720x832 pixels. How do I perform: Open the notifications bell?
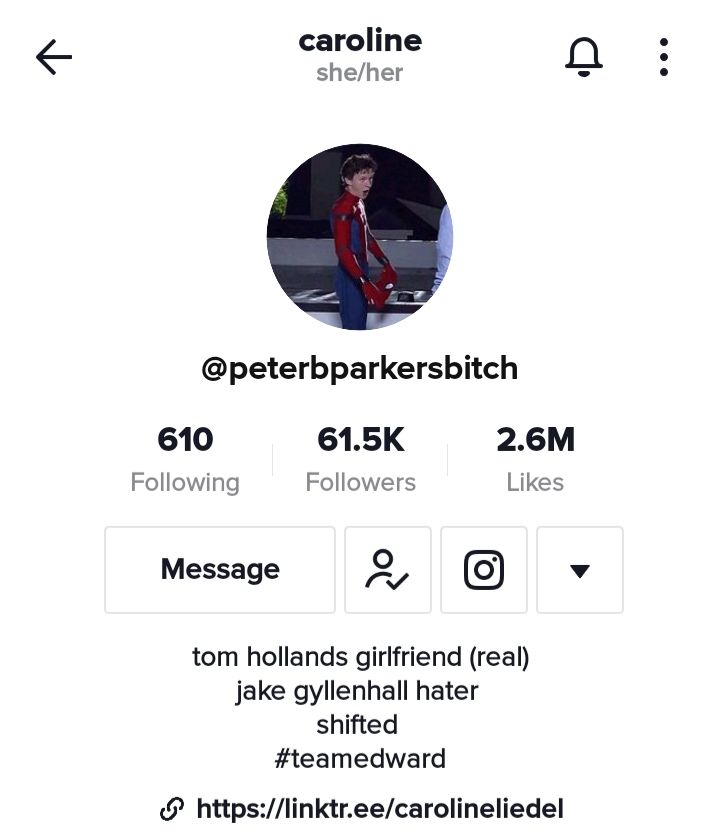584,57
